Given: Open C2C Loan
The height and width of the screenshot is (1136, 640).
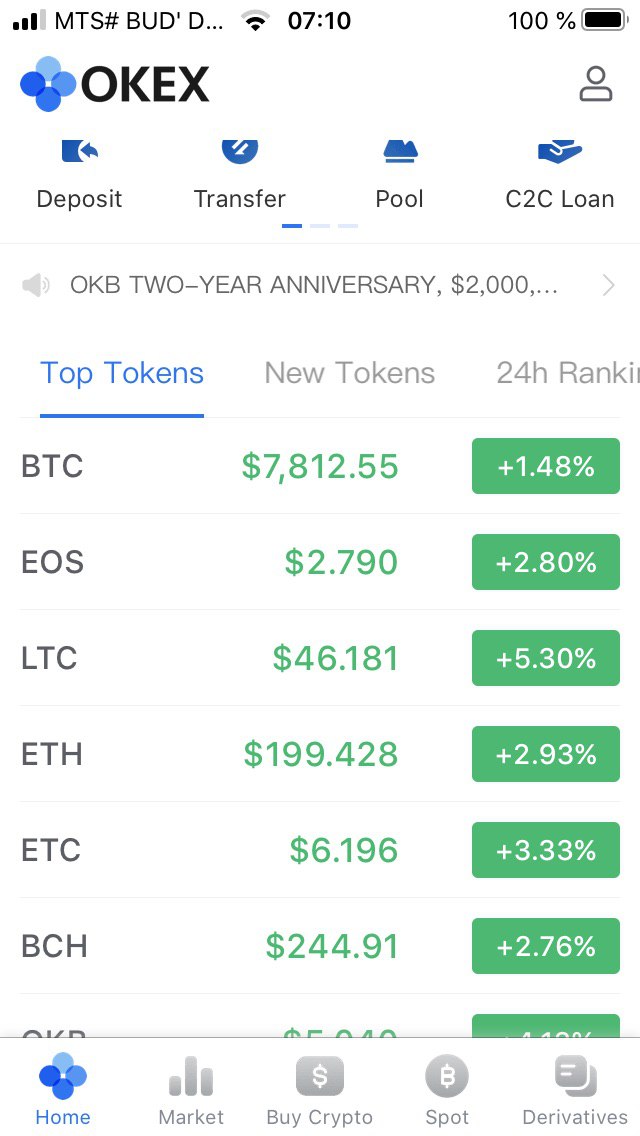Looking at the screenshot, I should point(560,175).
